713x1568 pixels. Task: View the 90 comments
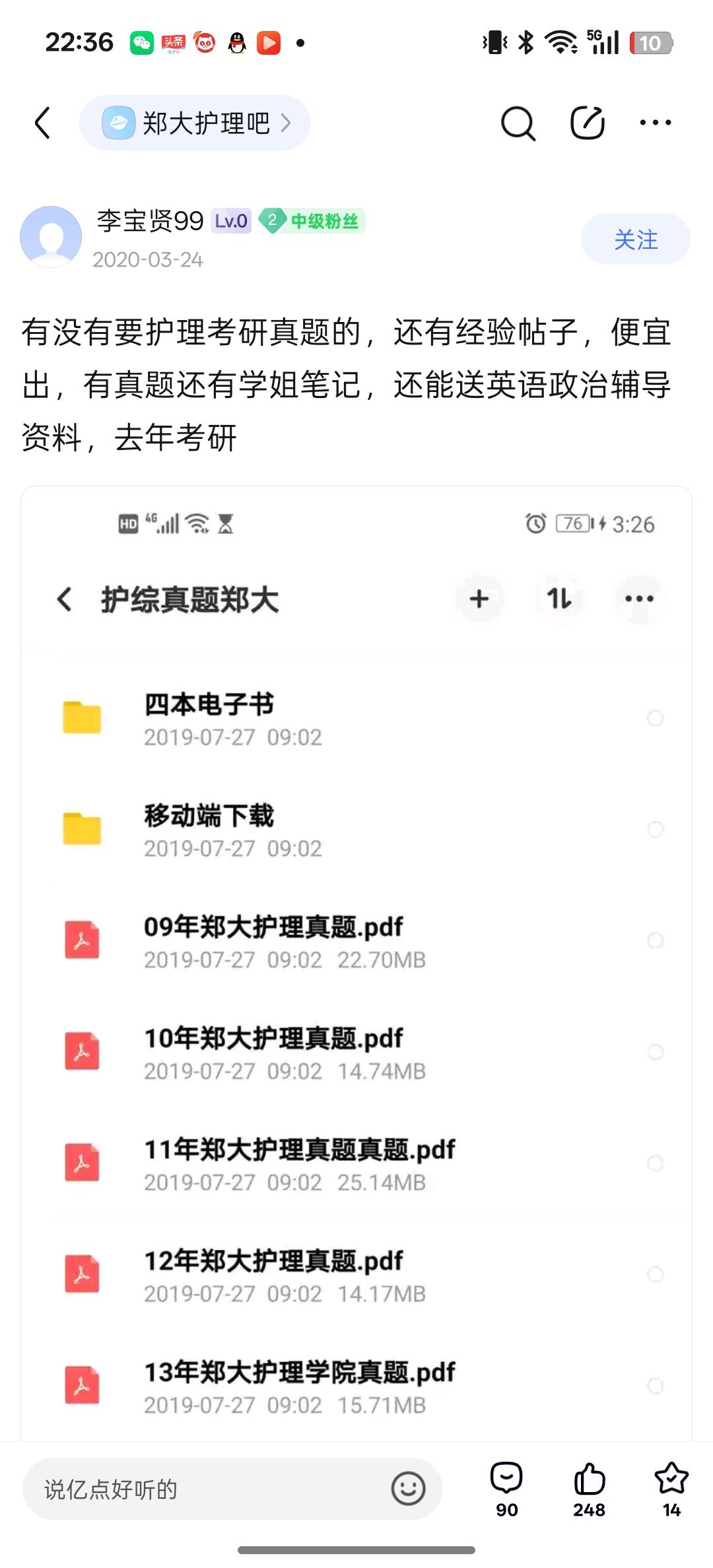(506, 1489)
